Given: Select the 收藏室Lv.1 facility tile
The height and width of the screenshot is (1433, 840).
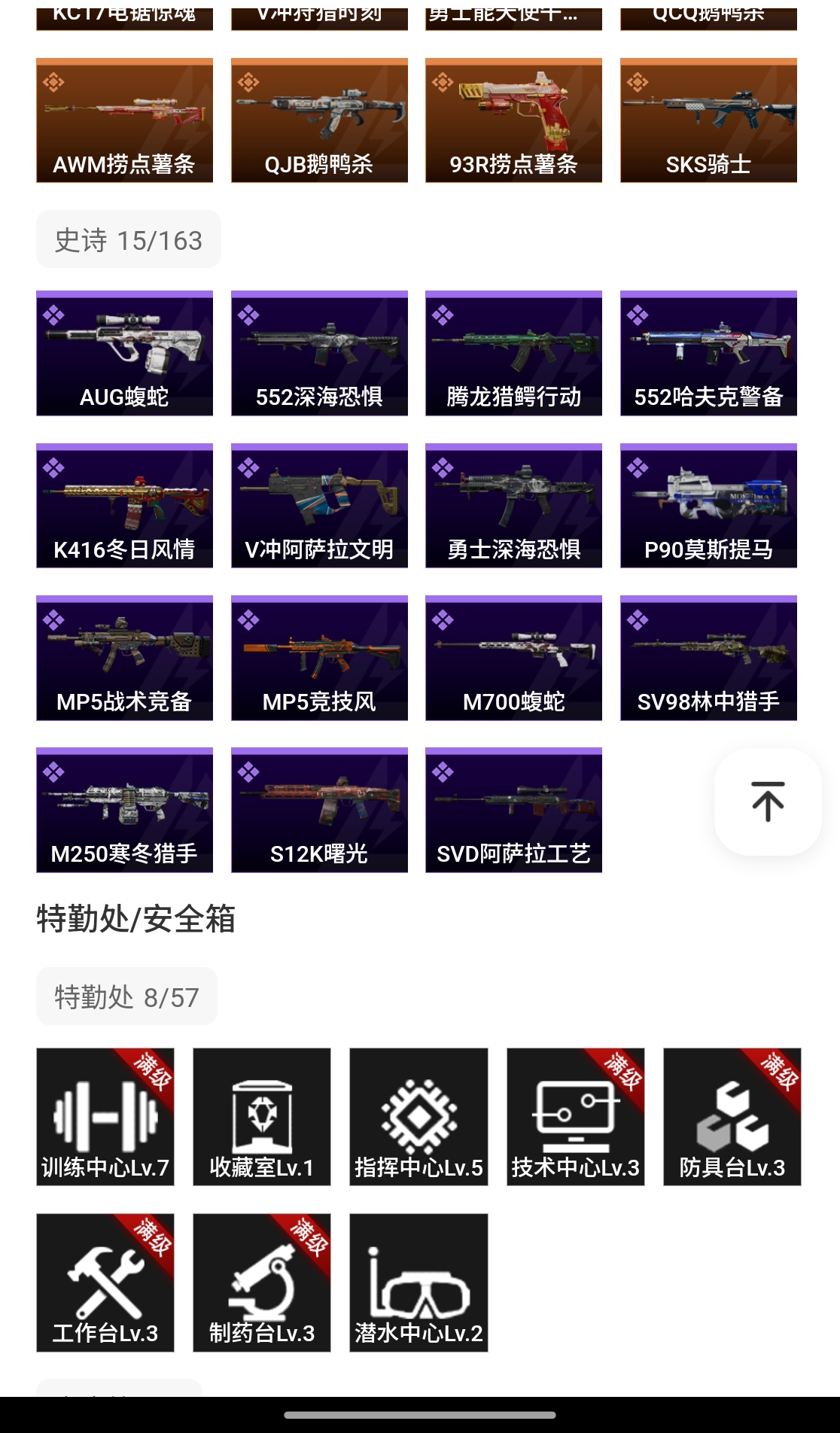Looking at the screenshot, I should [x=262, y=1117].
